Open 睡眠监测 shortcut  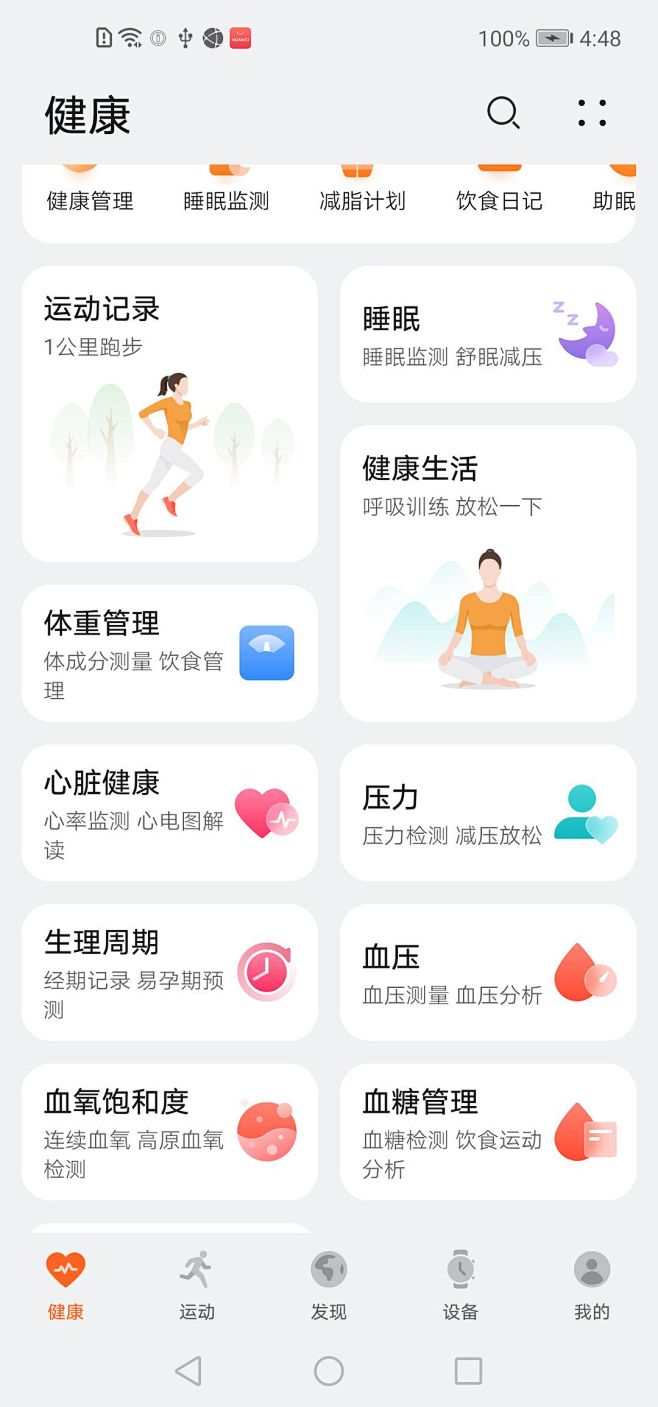(x=226, y=200)
